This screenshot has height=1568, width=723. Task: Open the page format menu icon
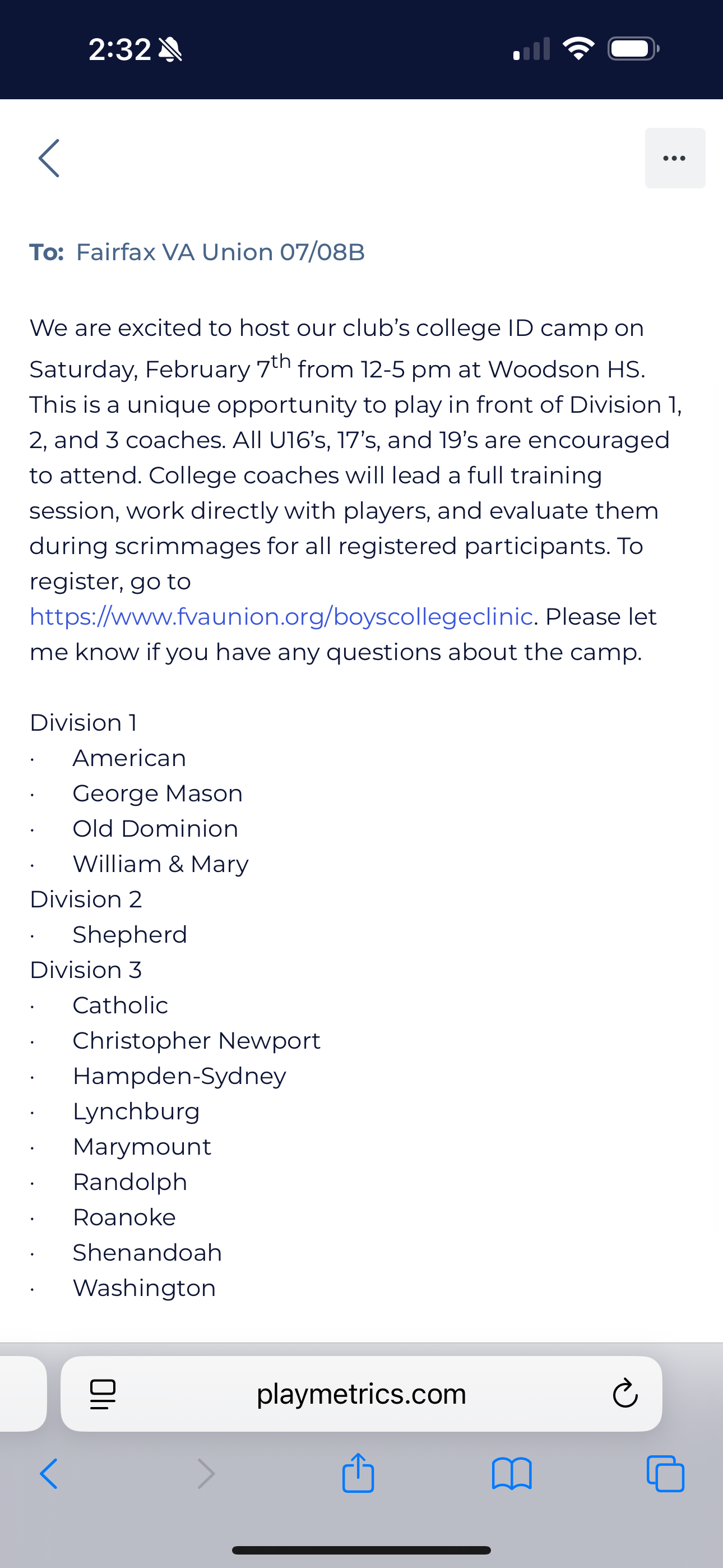click(x=102, y=1394)
